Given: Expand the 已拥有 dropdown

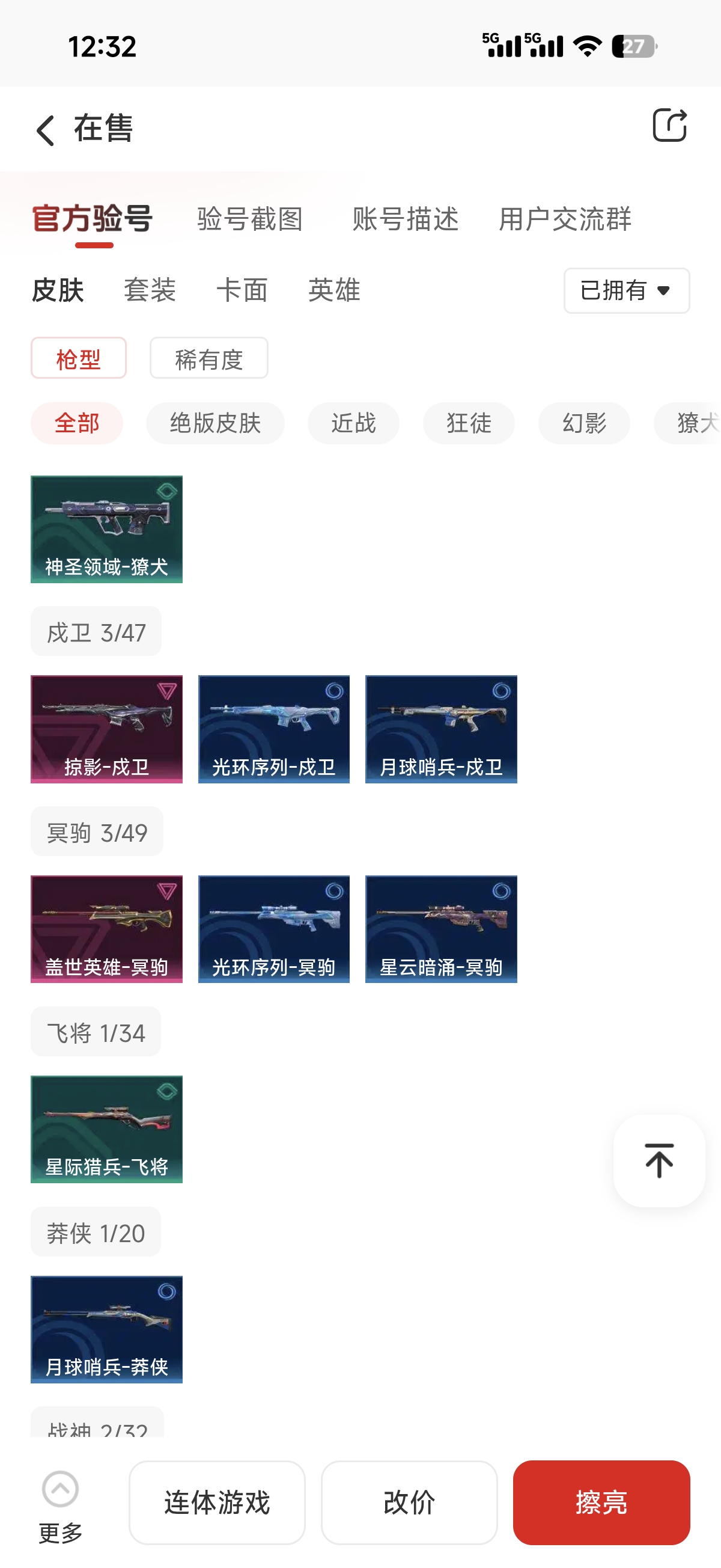Looking at the screenshot, I should coord(626,290).
